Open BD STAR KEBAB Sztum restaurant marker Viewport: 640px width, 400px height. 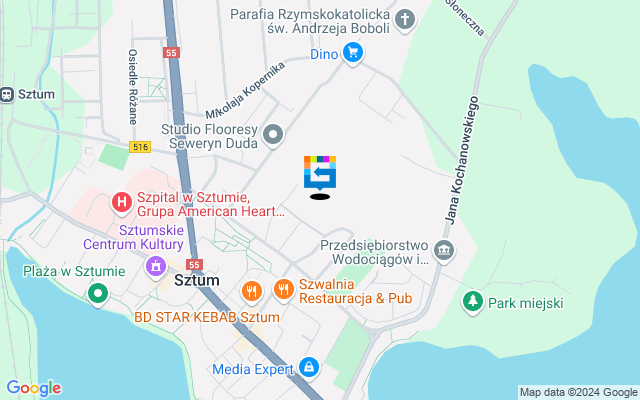pos(251,292)
